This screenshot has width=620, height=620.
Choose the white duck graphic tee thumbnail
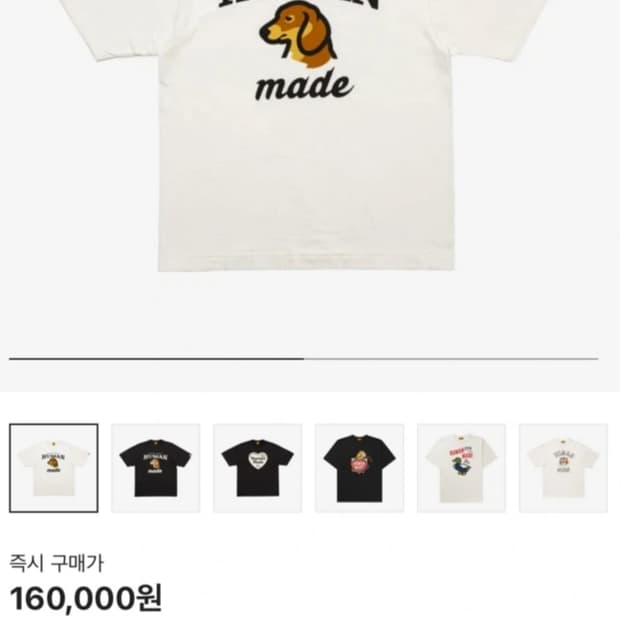click(461, 468)
